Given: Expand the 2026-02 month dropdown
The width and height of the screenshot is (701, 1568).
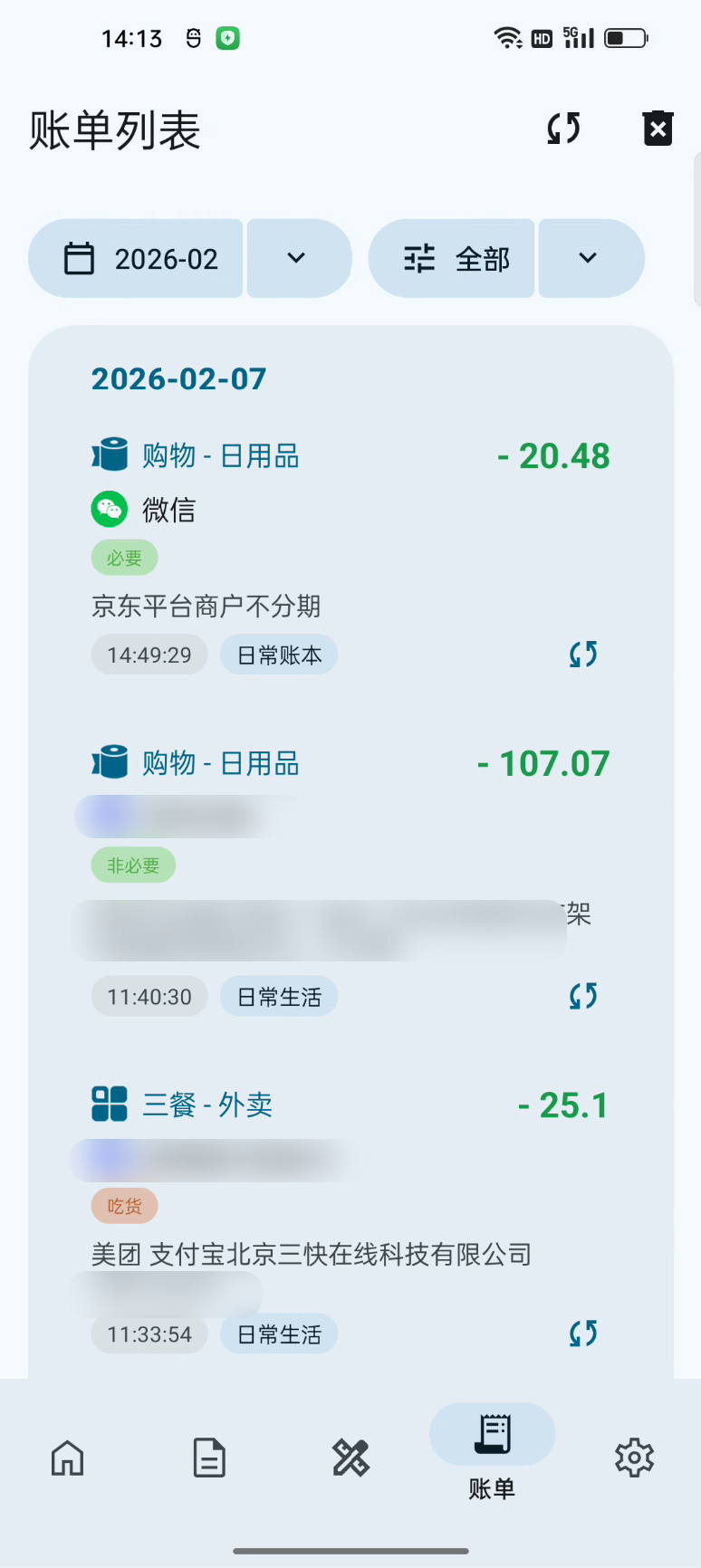Looking at the screenshot, I should click(x=299, y=258).
